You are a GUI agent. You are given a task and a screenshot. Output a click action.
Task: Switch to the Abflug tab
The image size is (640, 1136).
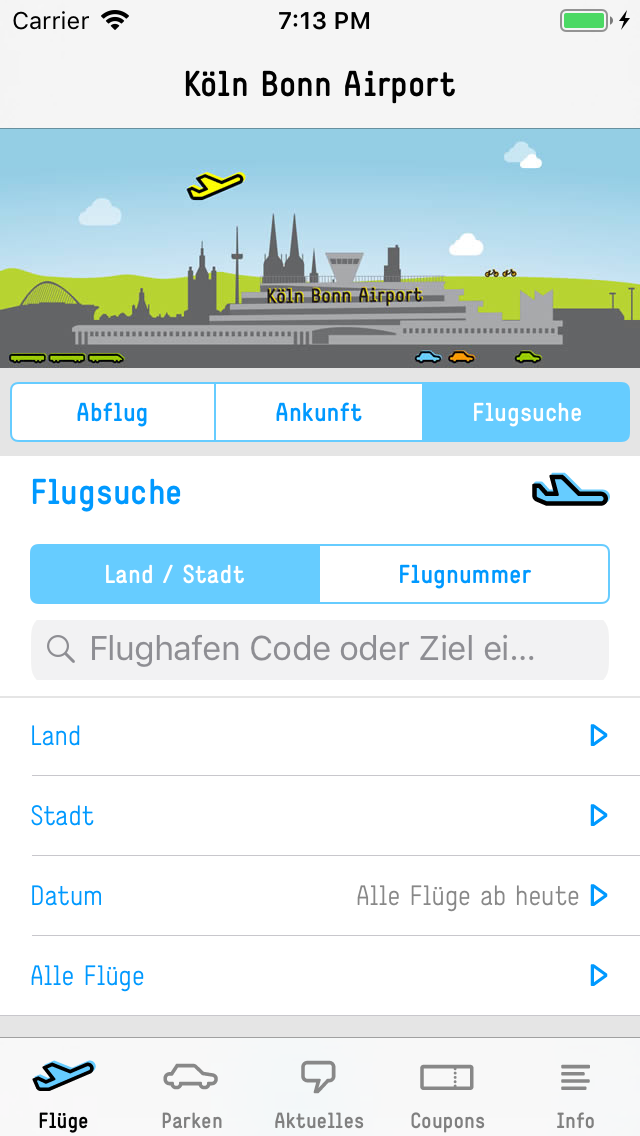113,412
